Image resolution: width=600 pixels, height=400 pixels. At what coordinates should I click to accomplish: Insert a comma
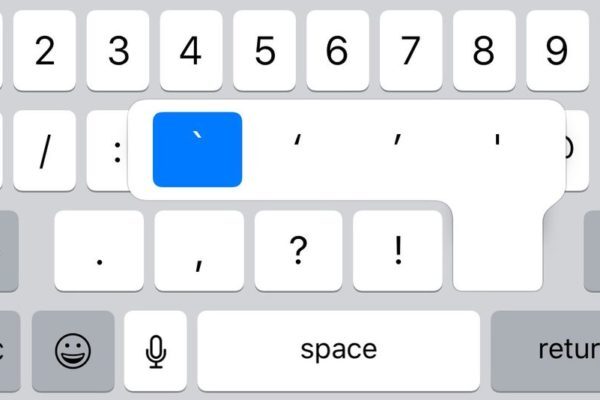tap(199, 251)
